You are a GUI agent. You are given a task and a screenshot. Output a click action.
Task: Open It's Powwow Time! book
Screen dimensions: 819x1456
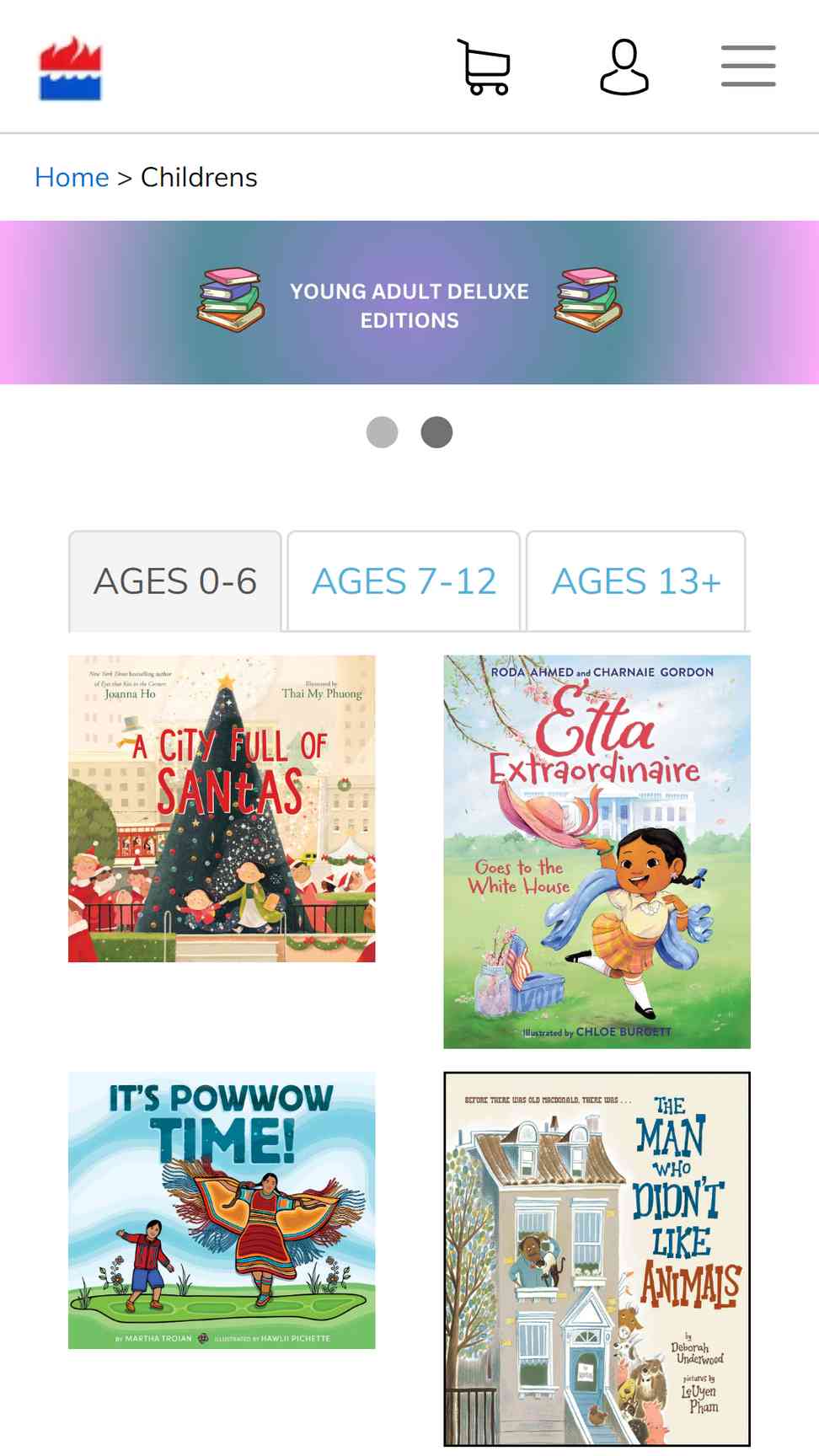pos(222,1211)
